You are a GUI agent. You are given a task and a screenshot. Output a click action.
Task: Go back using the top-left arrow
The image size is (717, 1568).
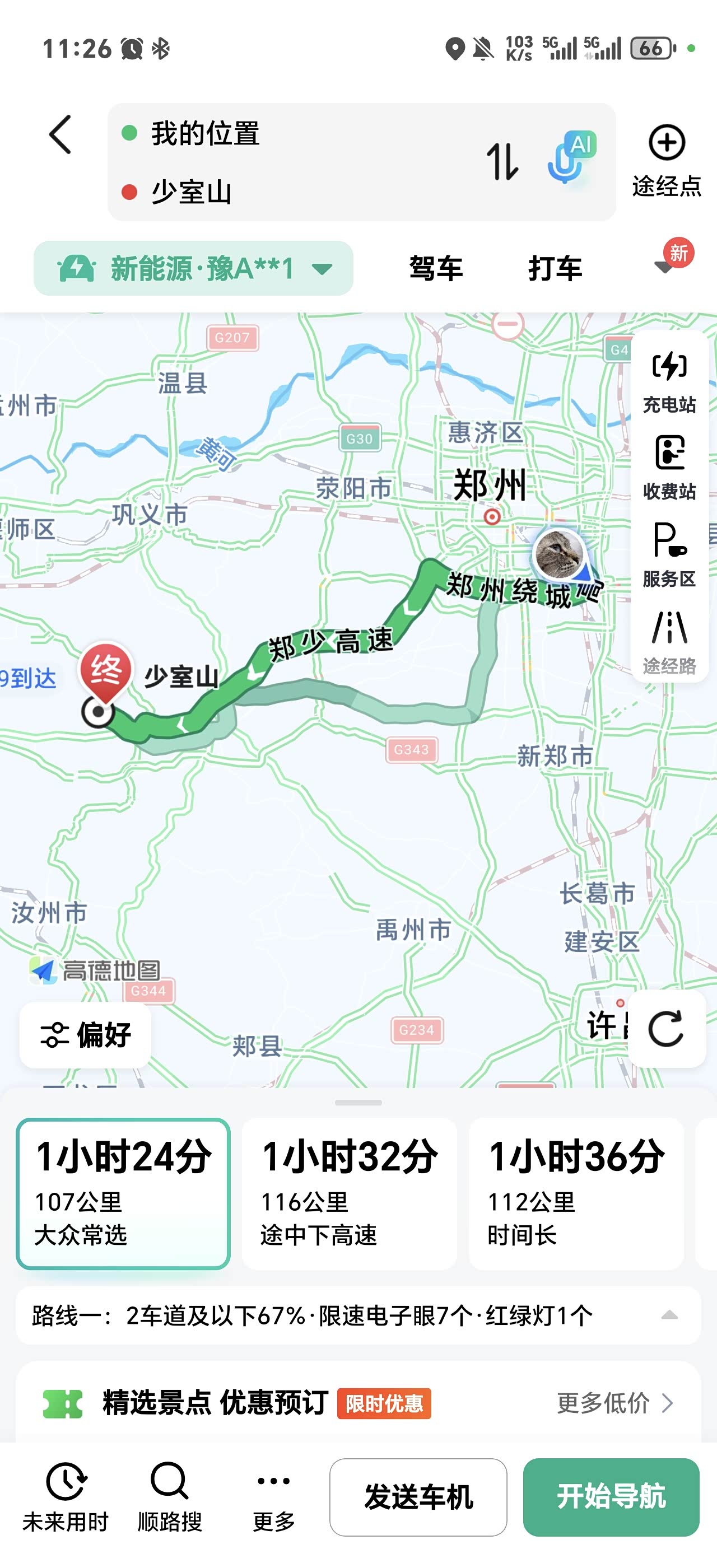60,134
